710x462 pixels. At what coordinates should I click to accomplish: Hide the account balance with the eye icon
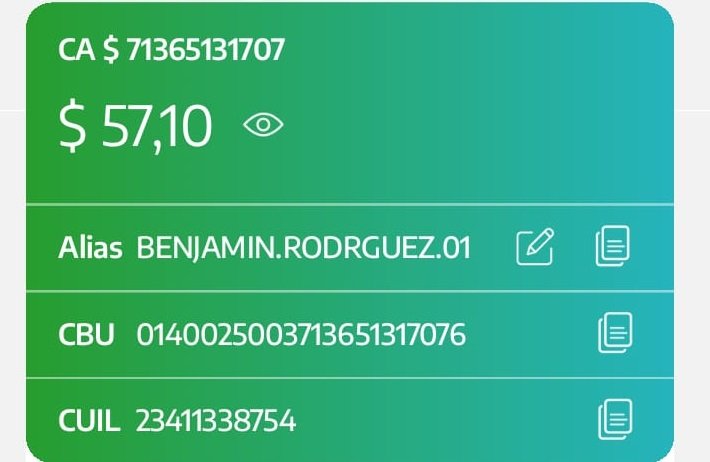coord(264,125)
